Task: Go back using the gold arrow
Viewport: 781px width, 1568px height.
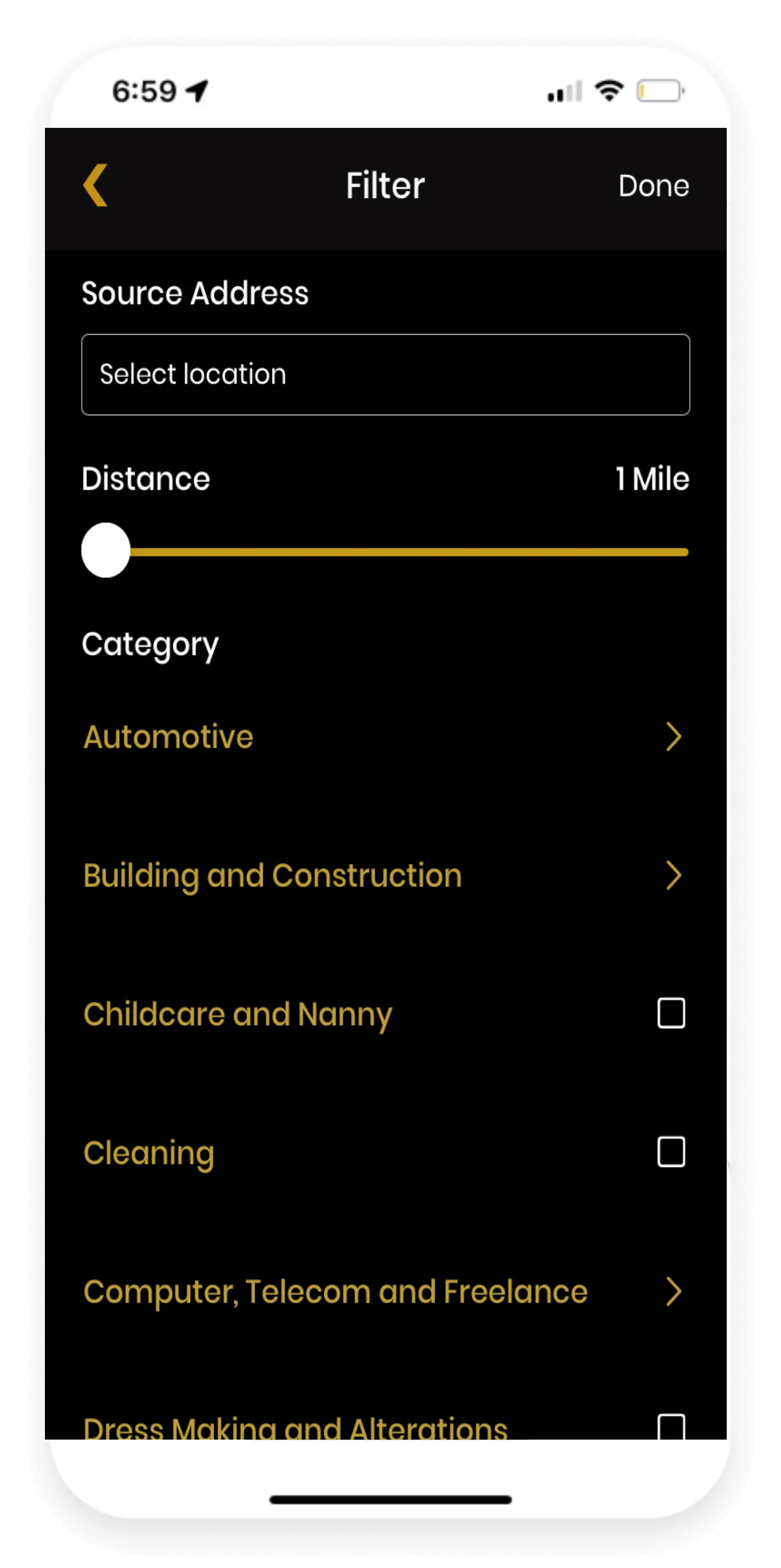Action: coord(95,185)
